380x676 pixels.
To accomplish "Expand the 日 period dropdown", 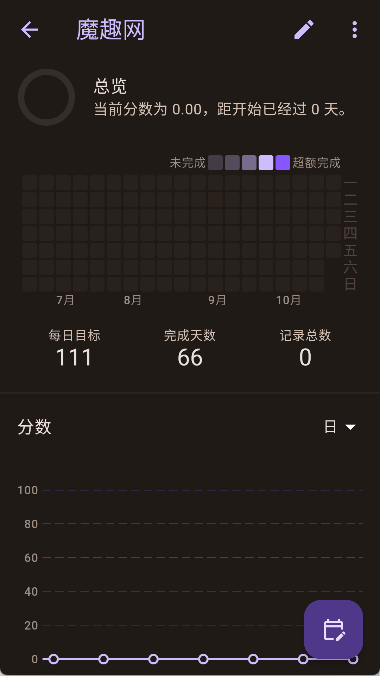I will pyautogui.click(x=340, y=427).
